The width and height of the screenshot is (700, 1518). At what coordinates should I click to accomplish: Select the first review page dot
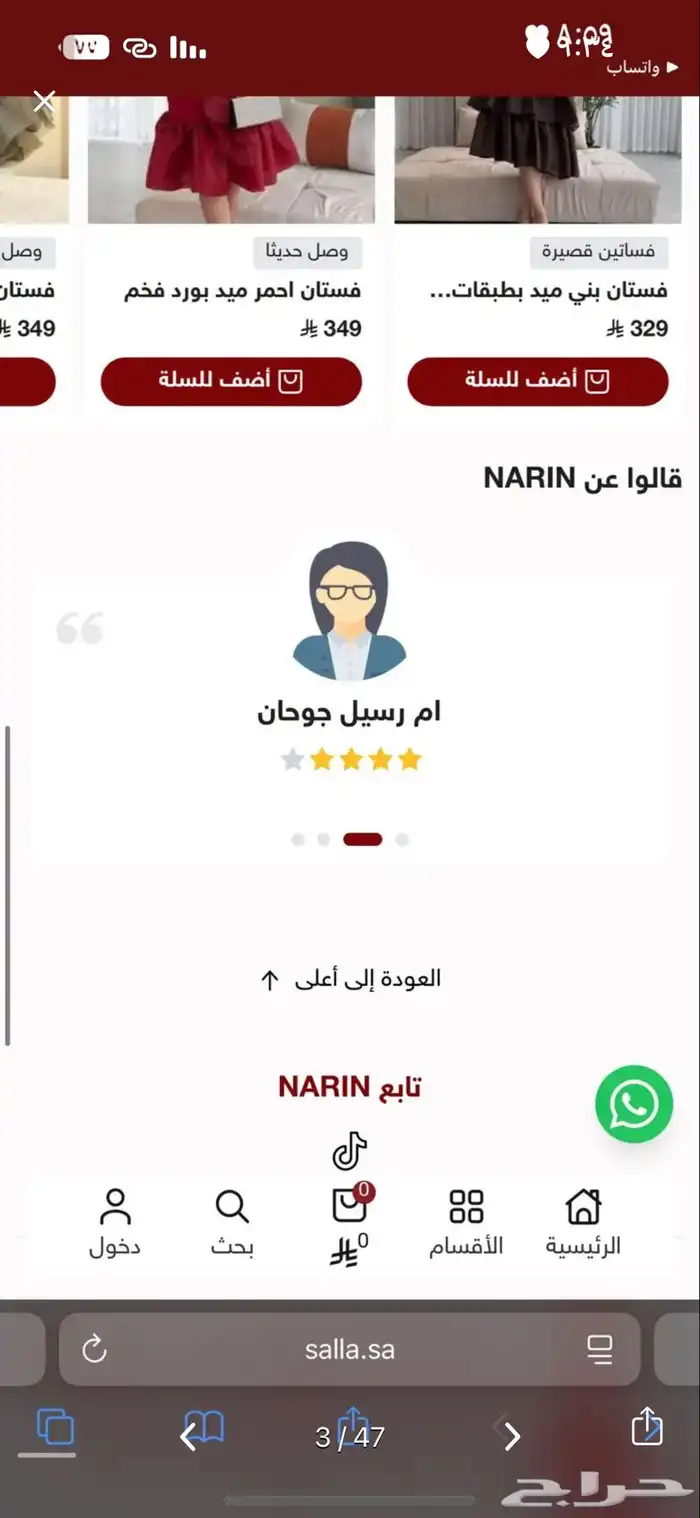pos(298,840)
